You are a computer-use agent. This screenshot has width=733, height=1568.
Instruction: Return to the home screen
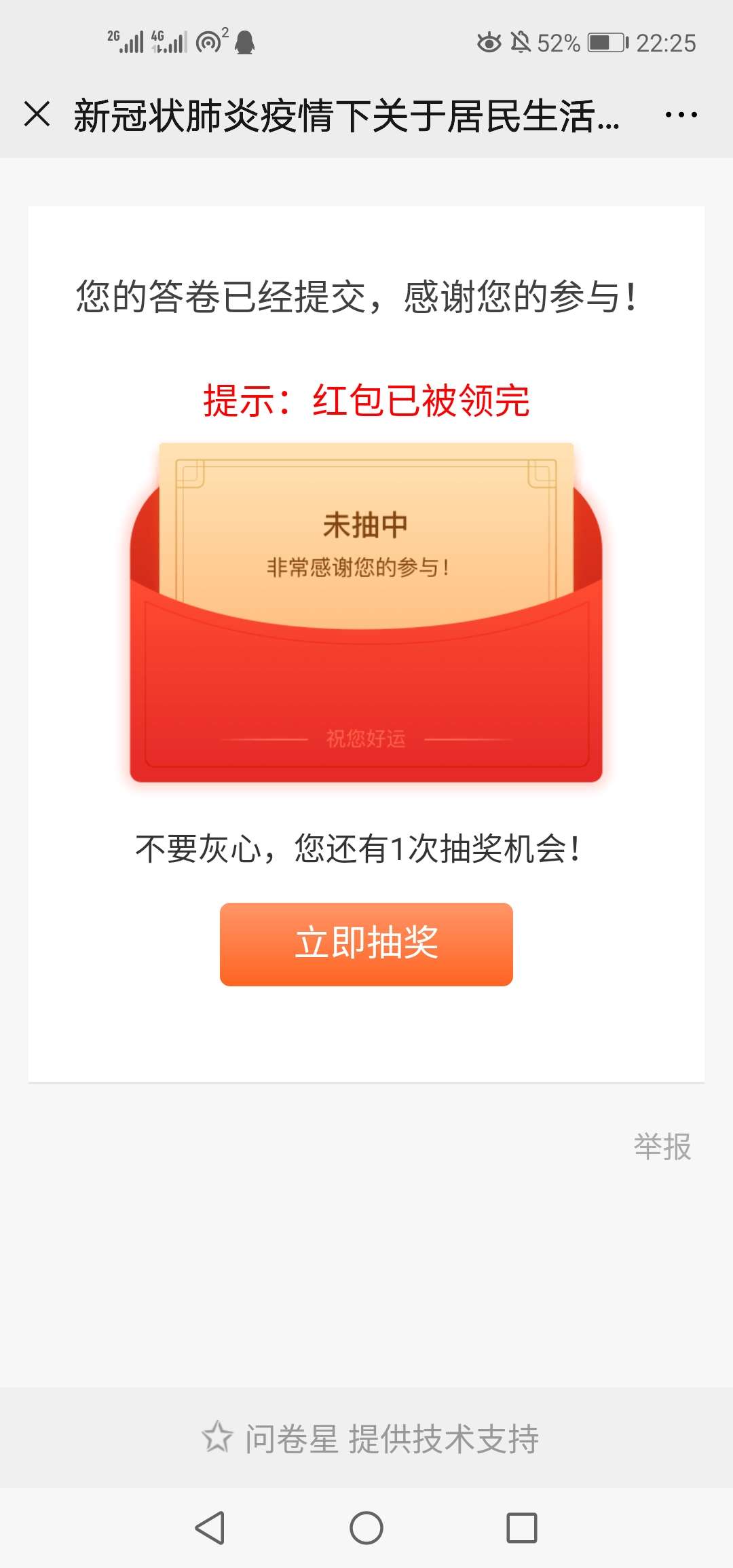366,1528
